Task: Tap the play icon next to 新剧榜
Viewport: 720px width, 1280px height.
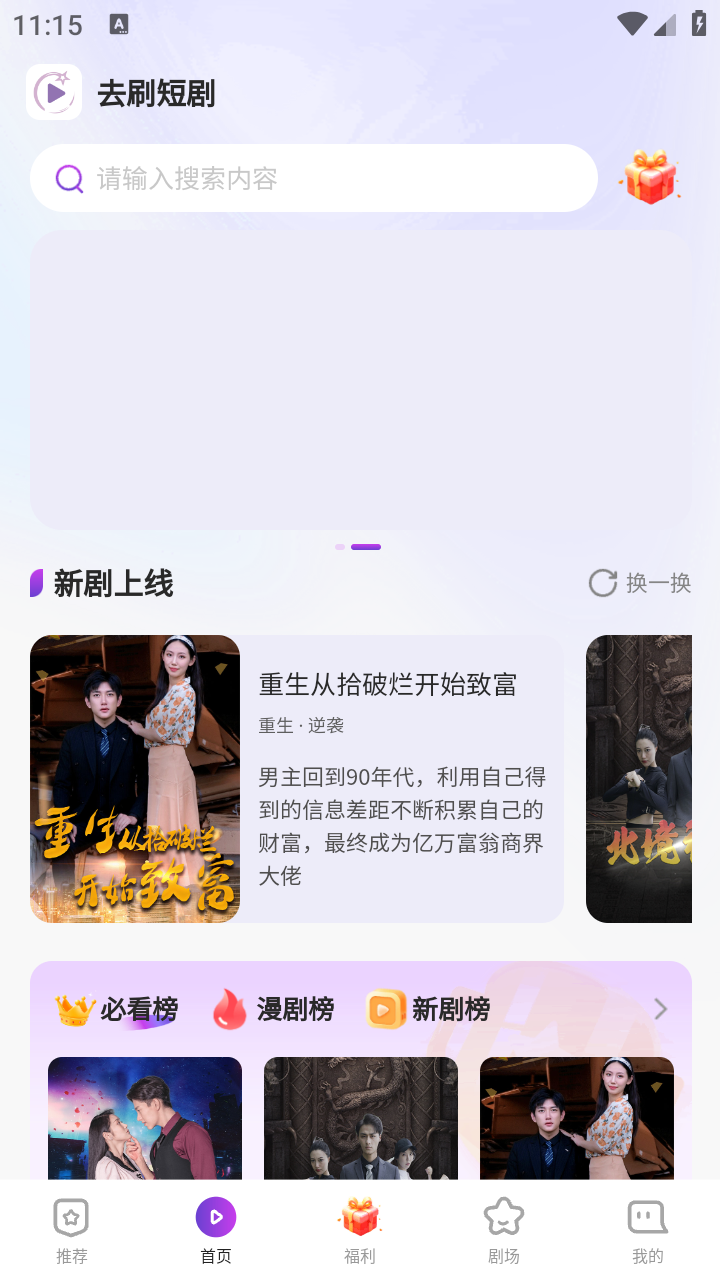Action: point(384,1009)
